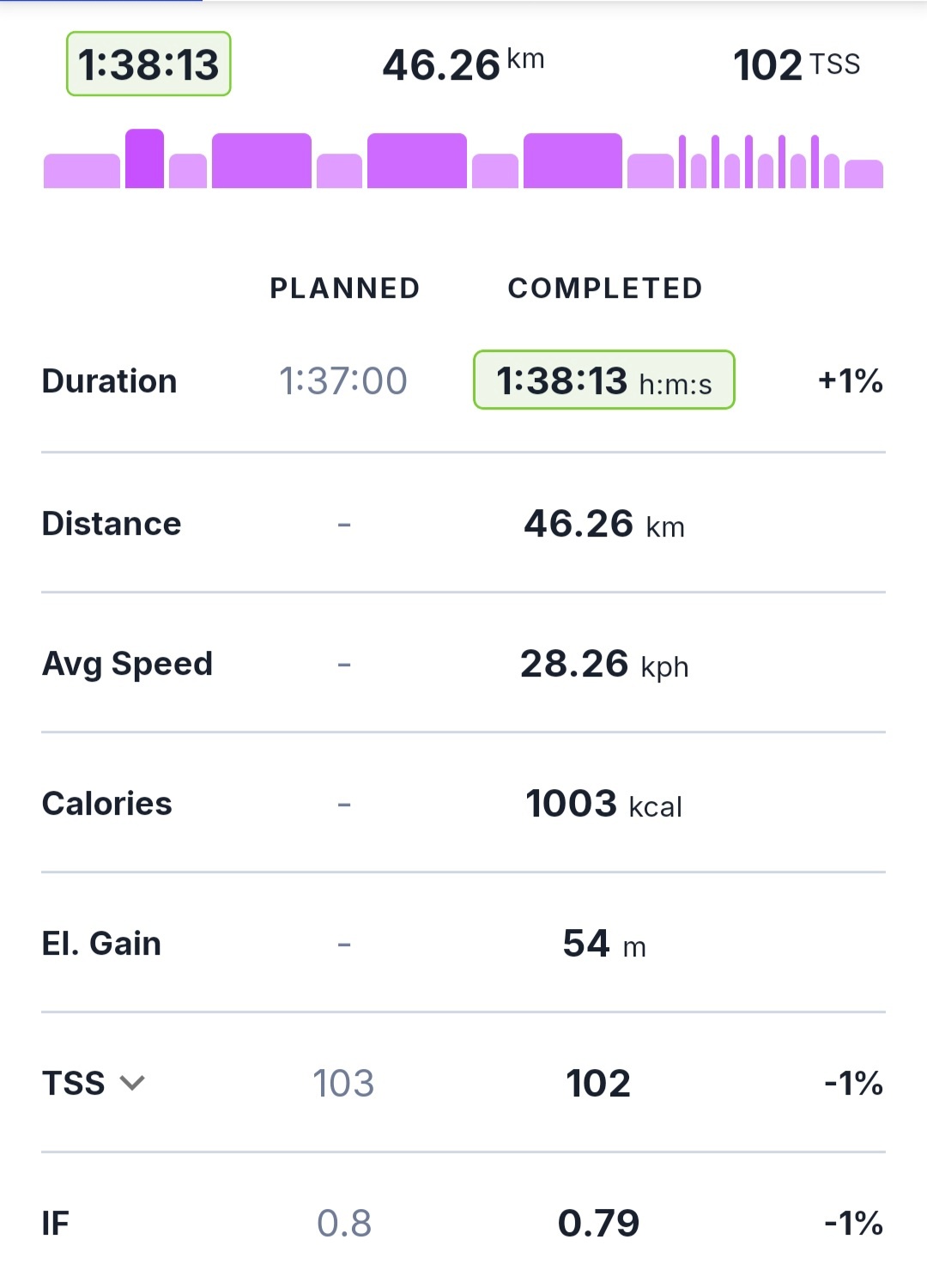Select the 1:38:13 duration box above the chart
This screenshot has width=927, height=1288.
pos(148,64)
